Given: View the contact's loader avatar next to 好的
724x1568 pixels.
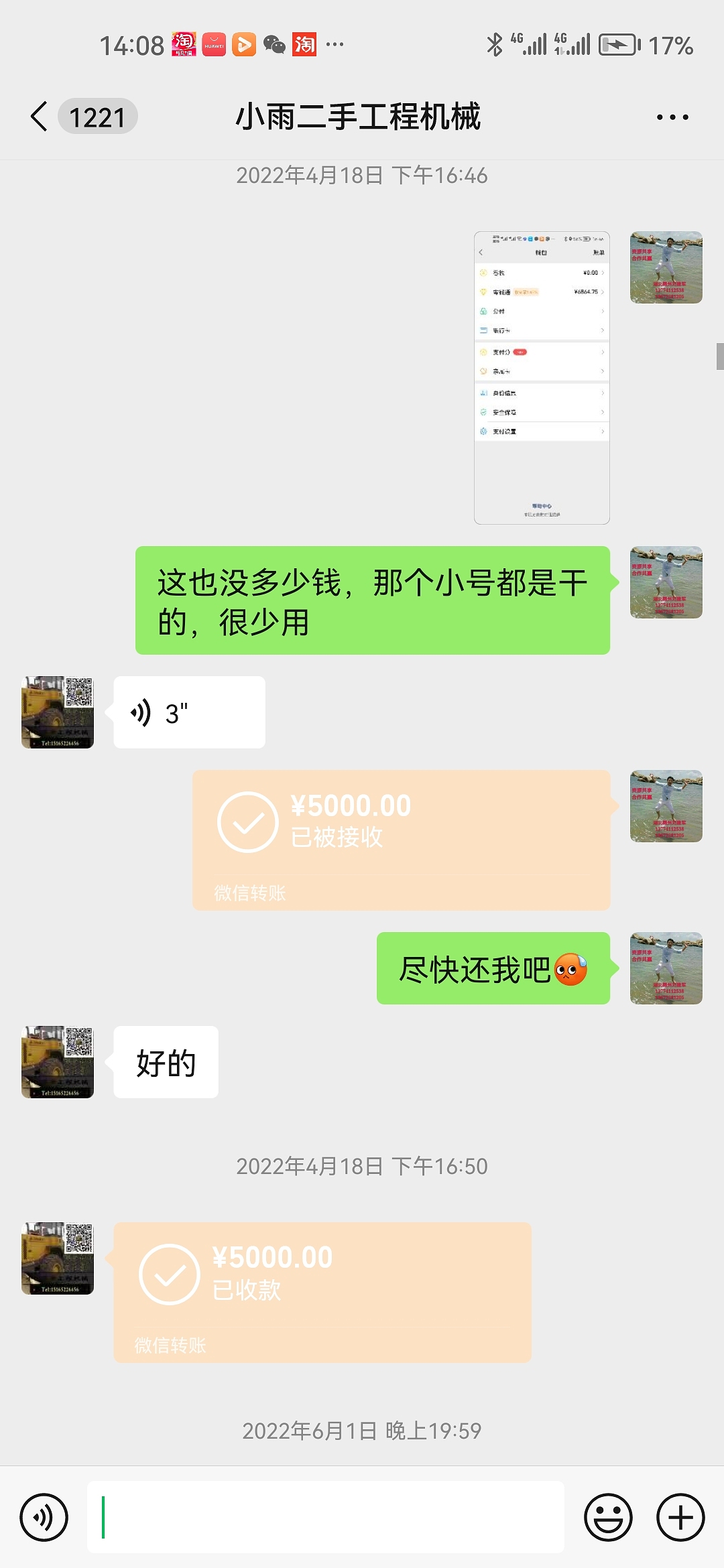Looking at the screenshot, I should point(58,1062).
